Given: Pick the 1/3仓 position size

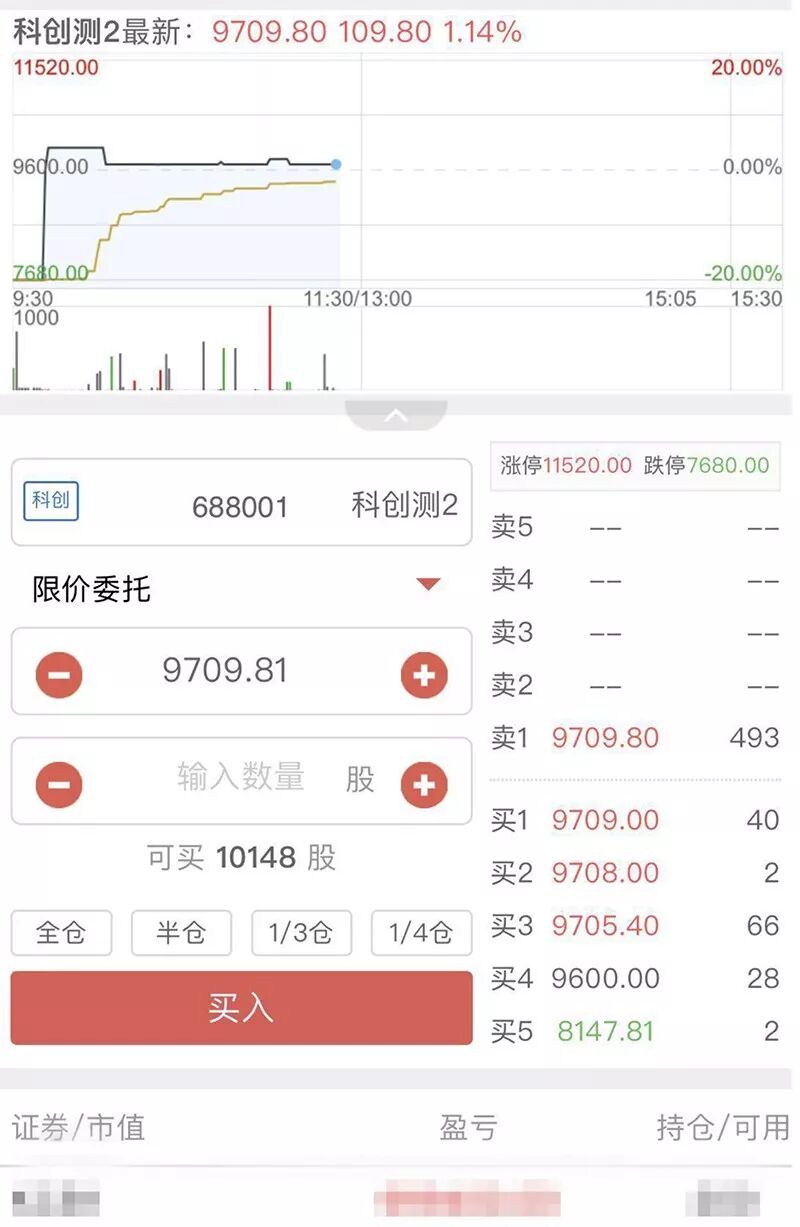Looking at the screenshot, I should pos(301,933).
